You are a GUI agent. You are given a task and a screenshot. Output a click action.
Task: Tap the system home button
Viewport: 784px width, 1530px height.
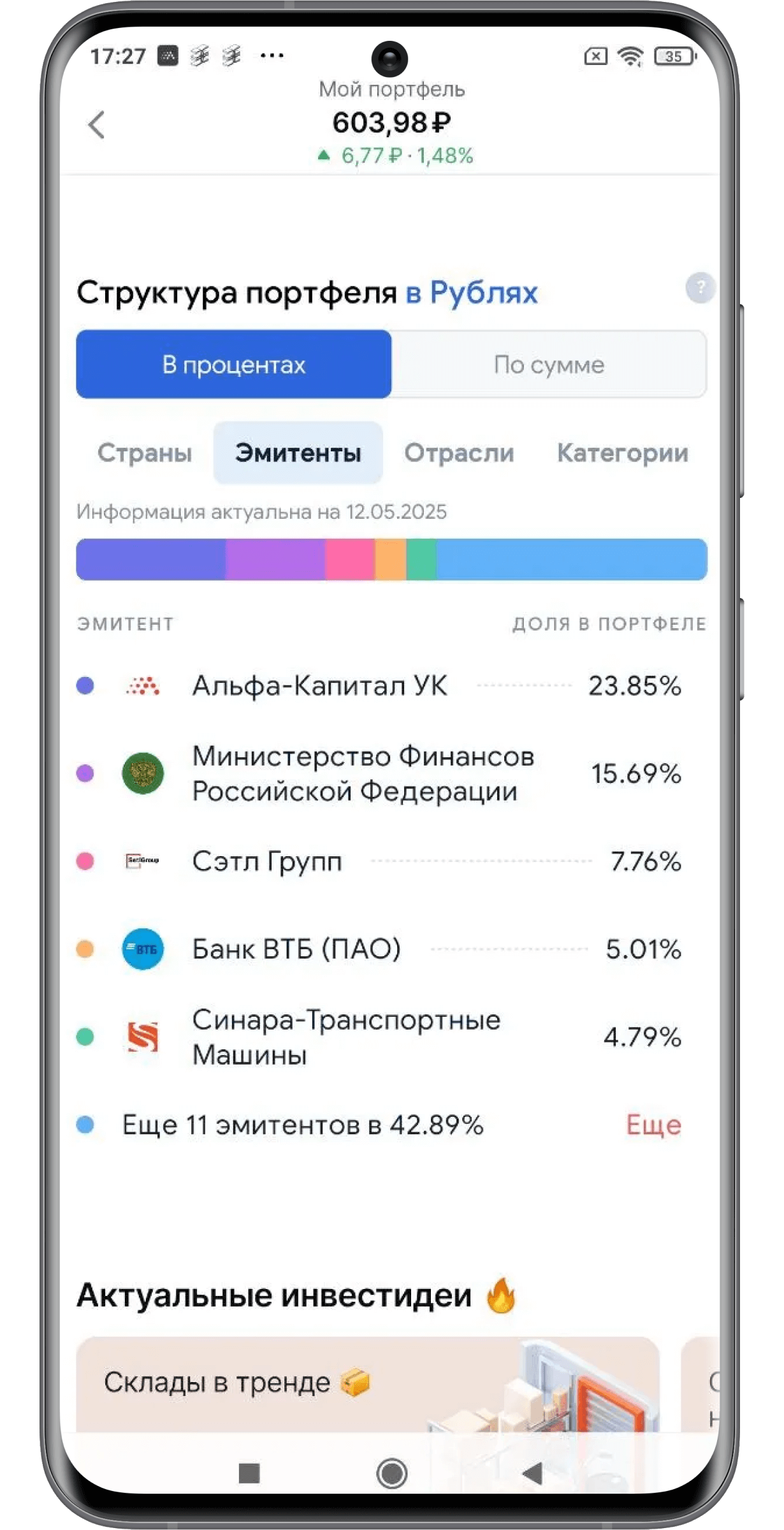[391, 1473]
